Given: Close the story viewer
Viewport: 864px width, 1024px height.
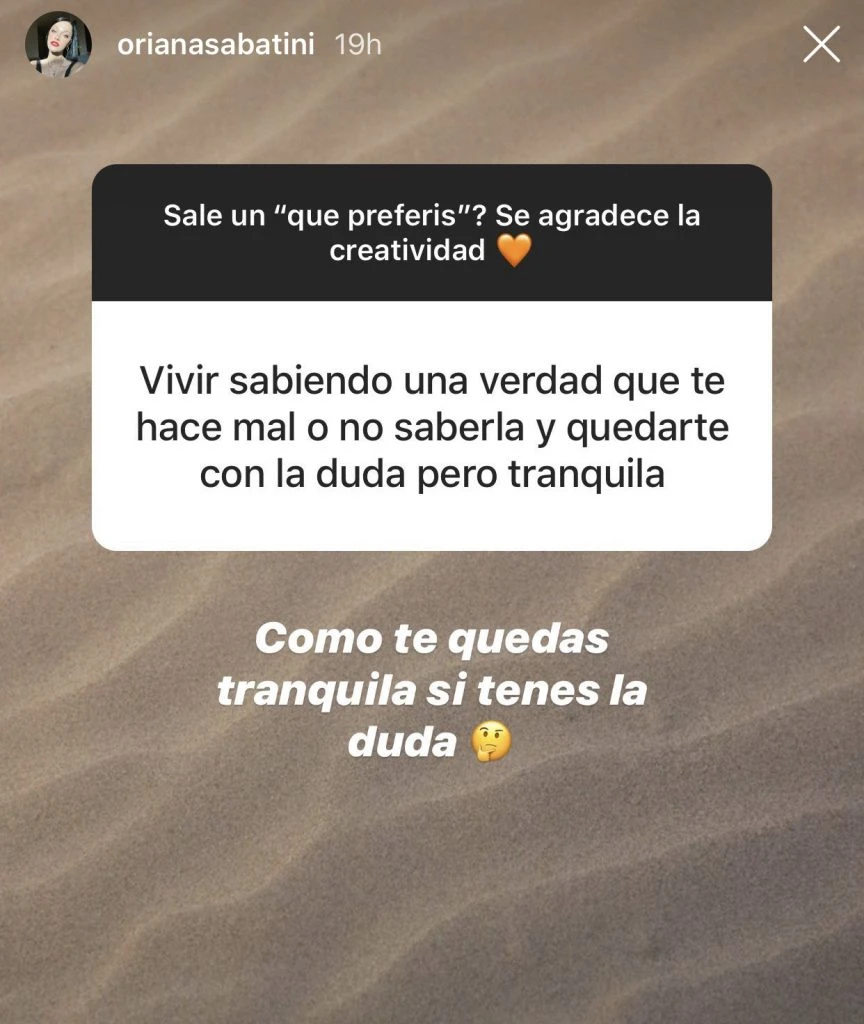Looking at the screenshot, I should (821, 45).
